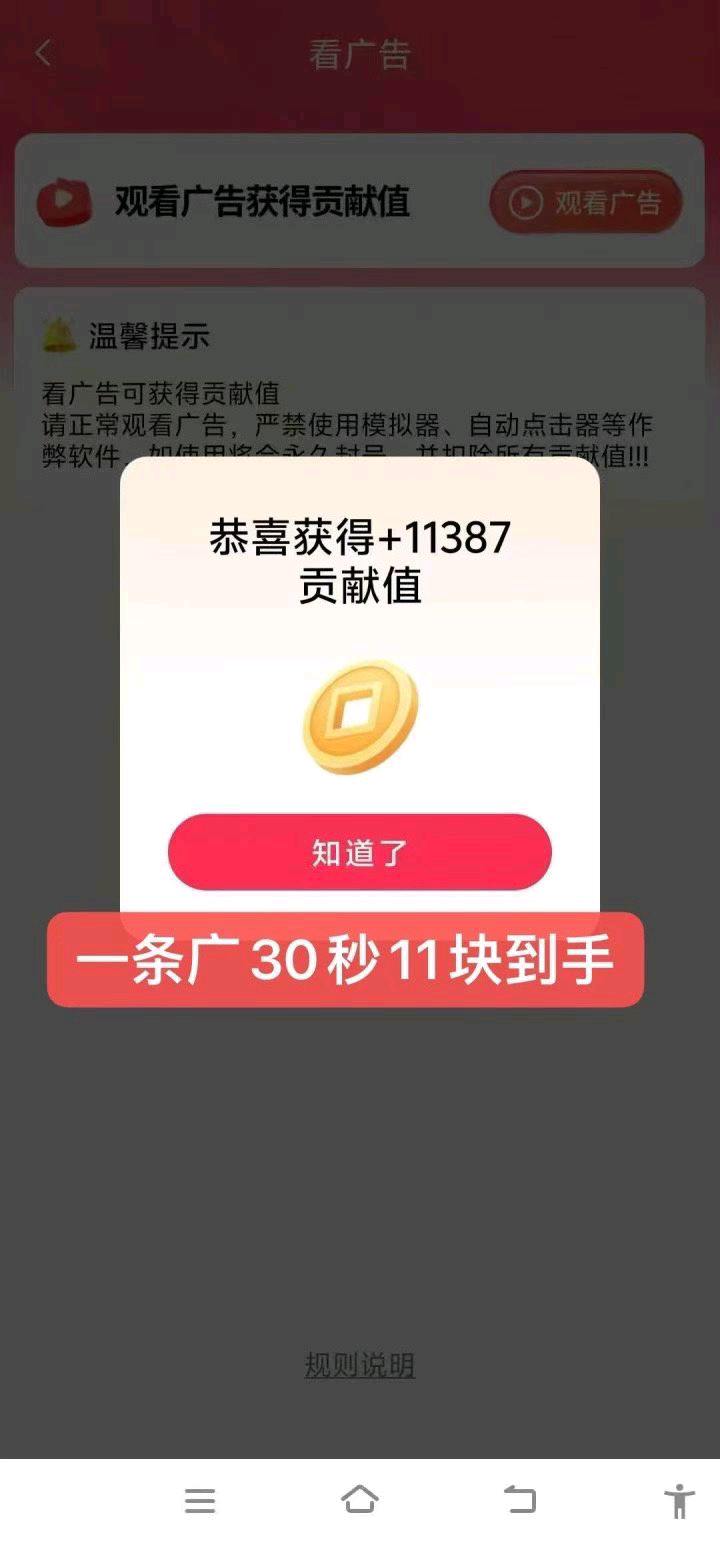Tap the back arrow in the 看广告 header
Image resolution: width=720 pixels, height=1544 pixels.
coord(42,54)
